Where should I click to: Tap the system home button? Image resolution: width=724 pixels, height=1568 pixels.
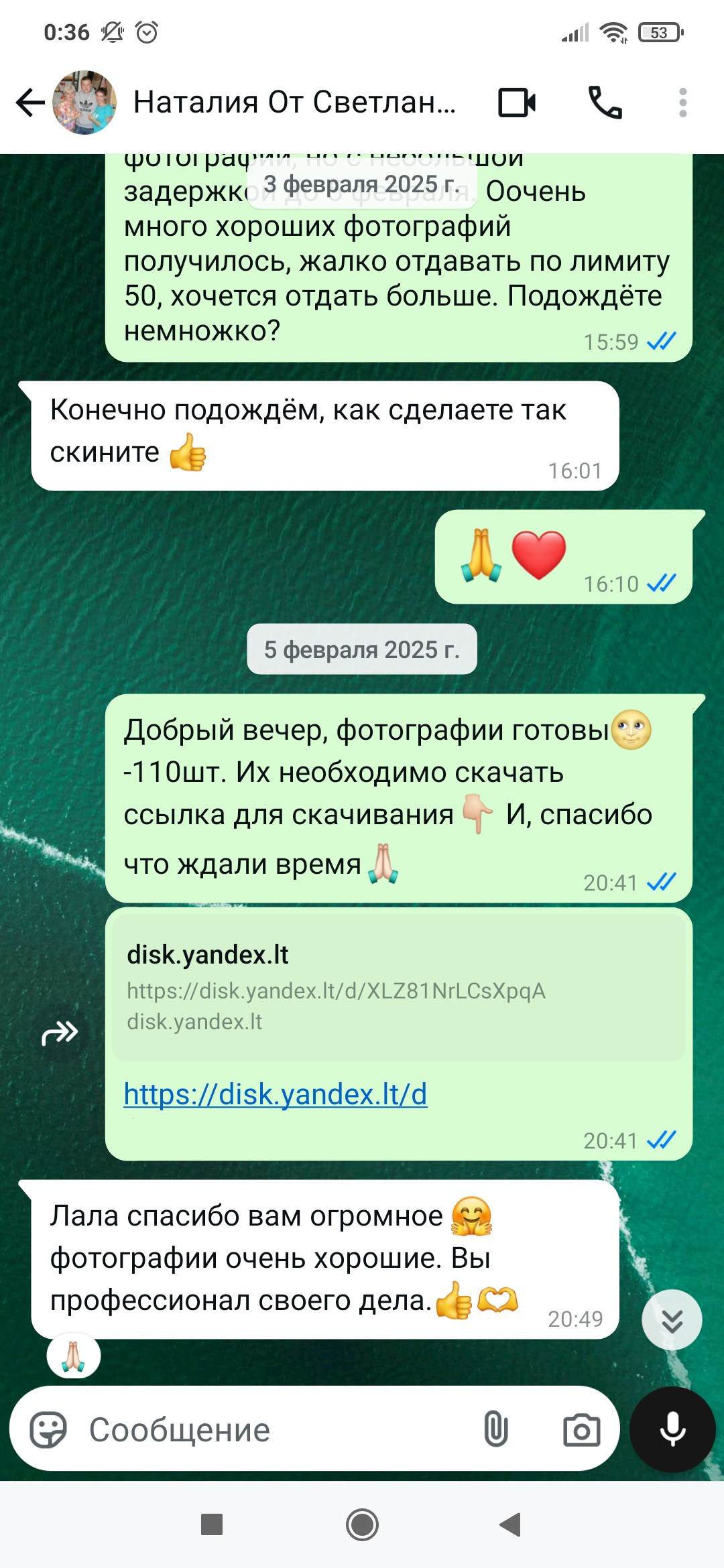[362, 1524]
